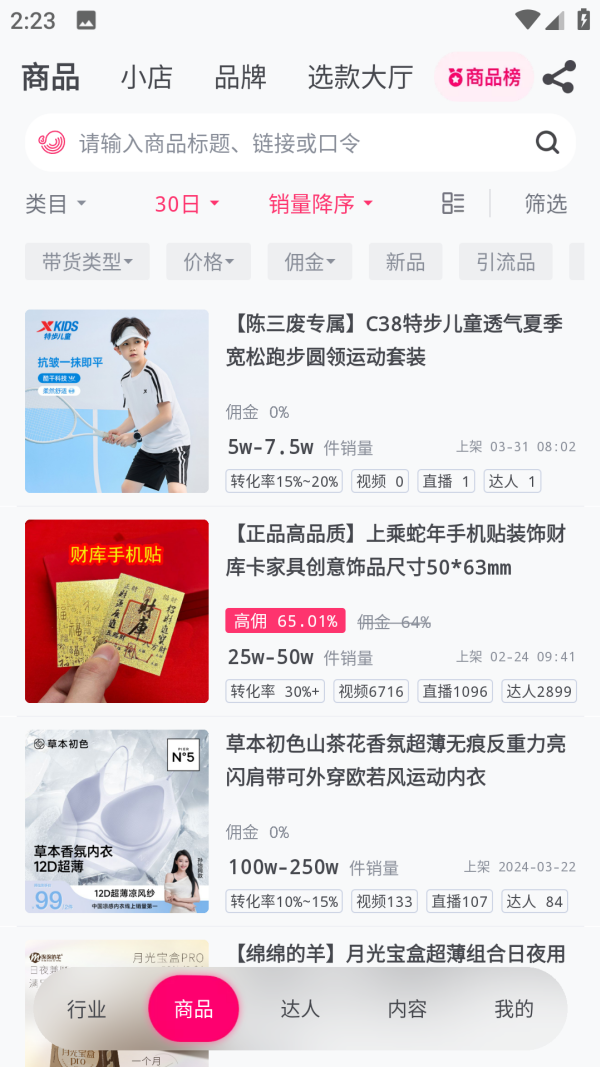The height and width of the screenshot is (1067, 600).
Task: Open the 筛选 filter panel
Action: (x=545, y=204)
